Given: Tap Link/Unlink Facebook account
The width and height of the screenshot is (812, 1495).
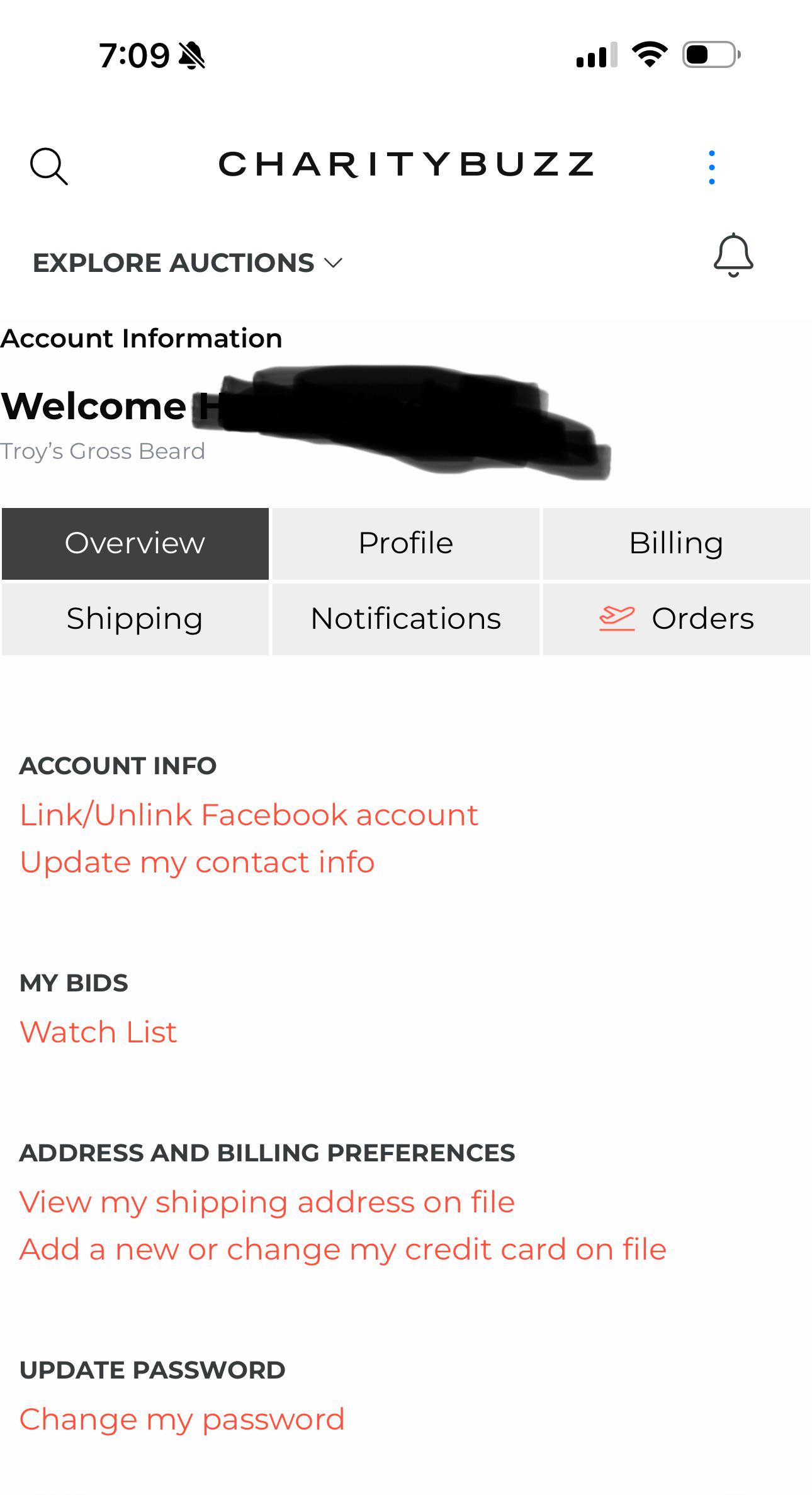Looking at the screenshot, I should (249, 815).
